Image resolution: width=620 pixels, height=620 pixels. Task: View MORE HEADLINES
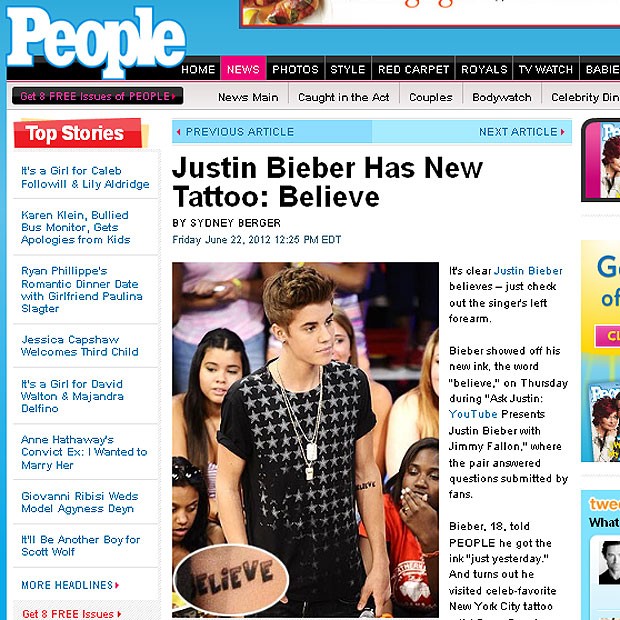tap(70, 585)
